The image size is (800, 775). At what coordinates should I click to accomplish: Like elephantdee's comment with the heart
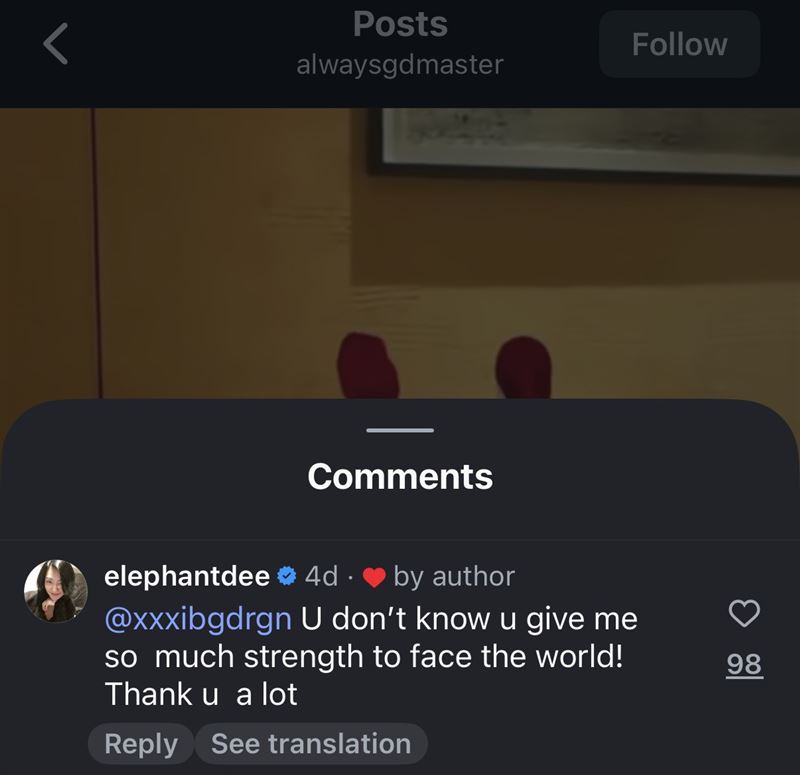pyautogui.click(x=745, y=614)
